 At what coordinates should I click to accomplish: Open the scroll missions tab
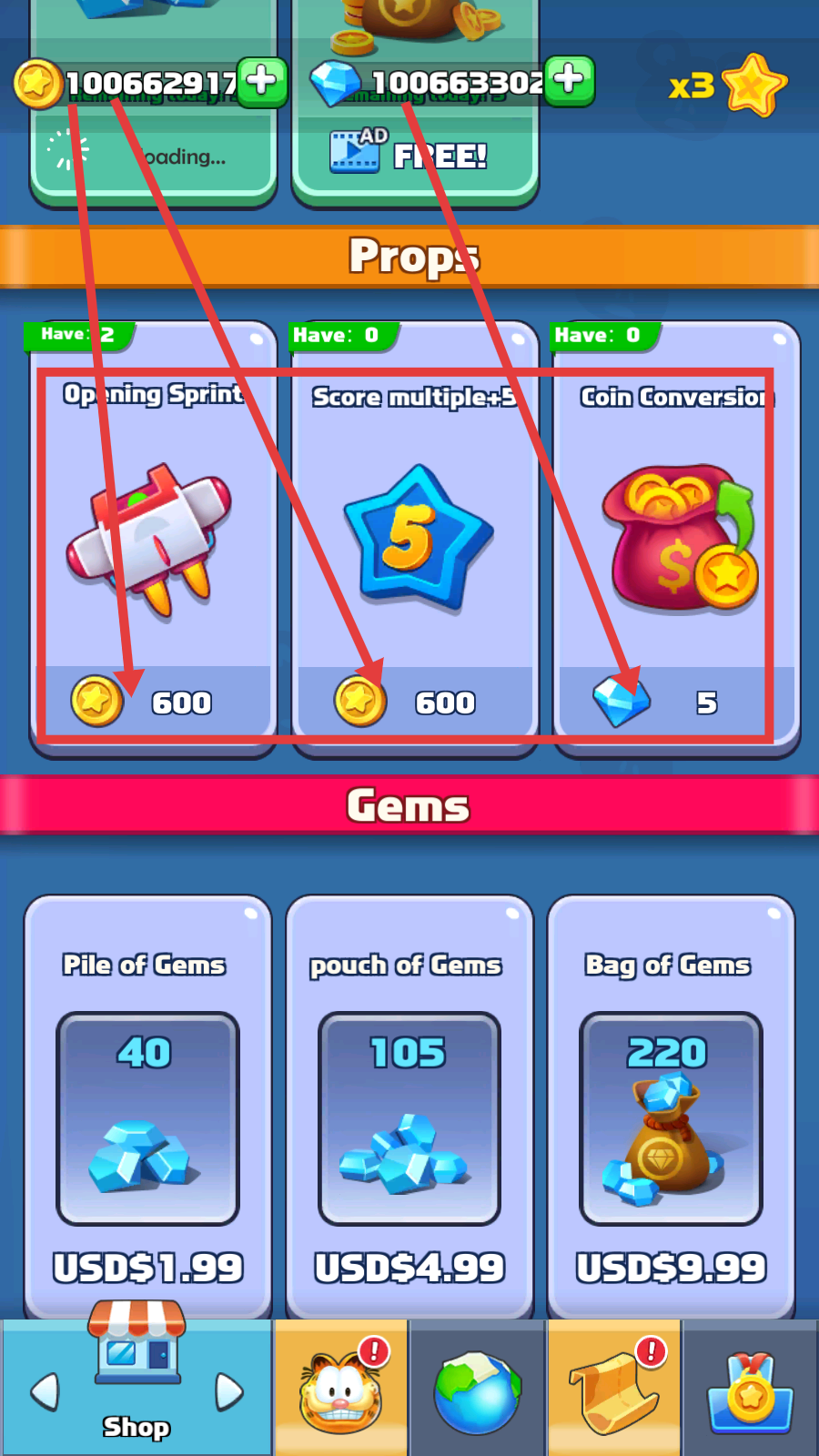coord(613,1390)
